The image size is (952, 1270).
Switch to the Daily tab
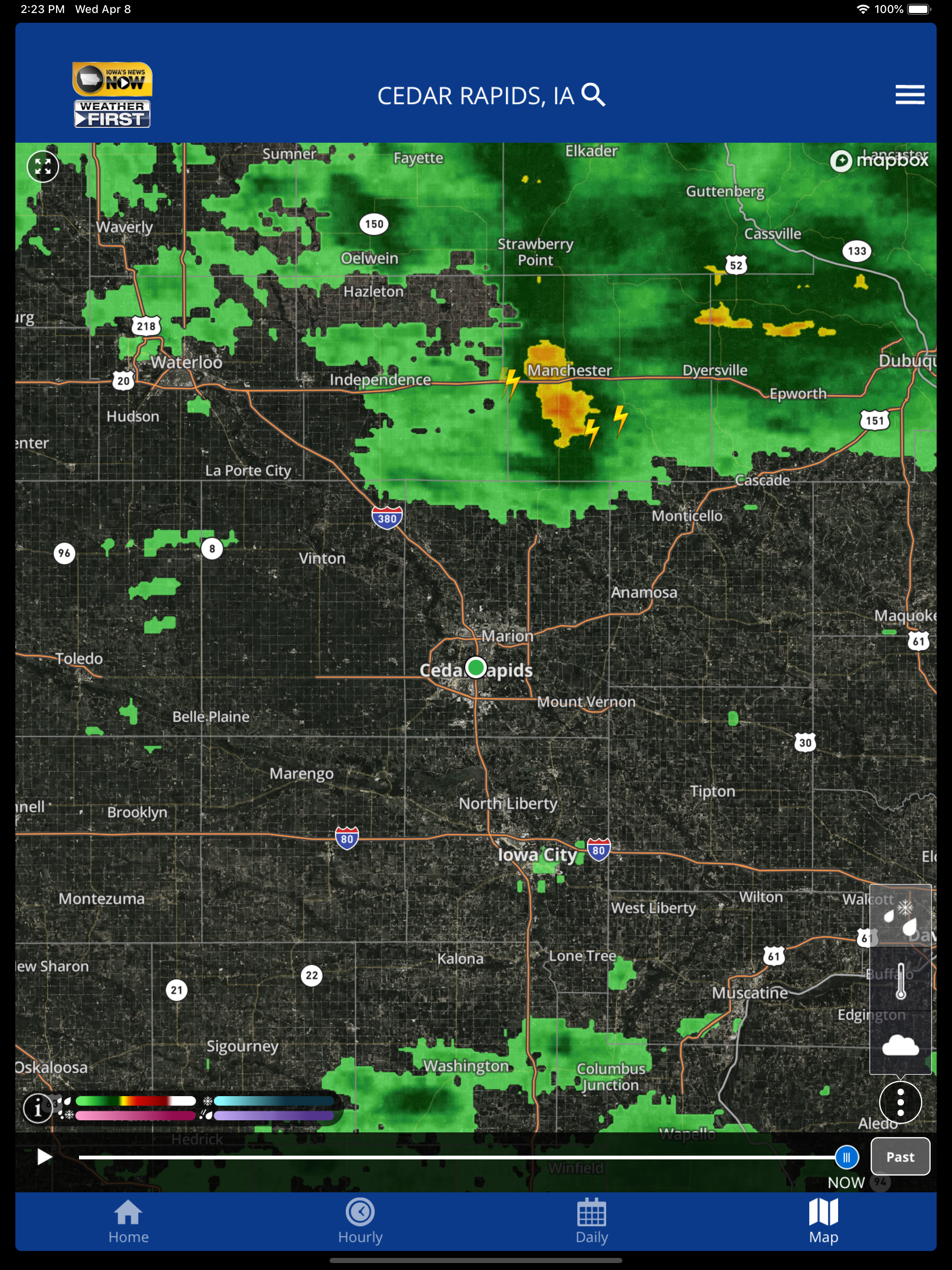591,1222
